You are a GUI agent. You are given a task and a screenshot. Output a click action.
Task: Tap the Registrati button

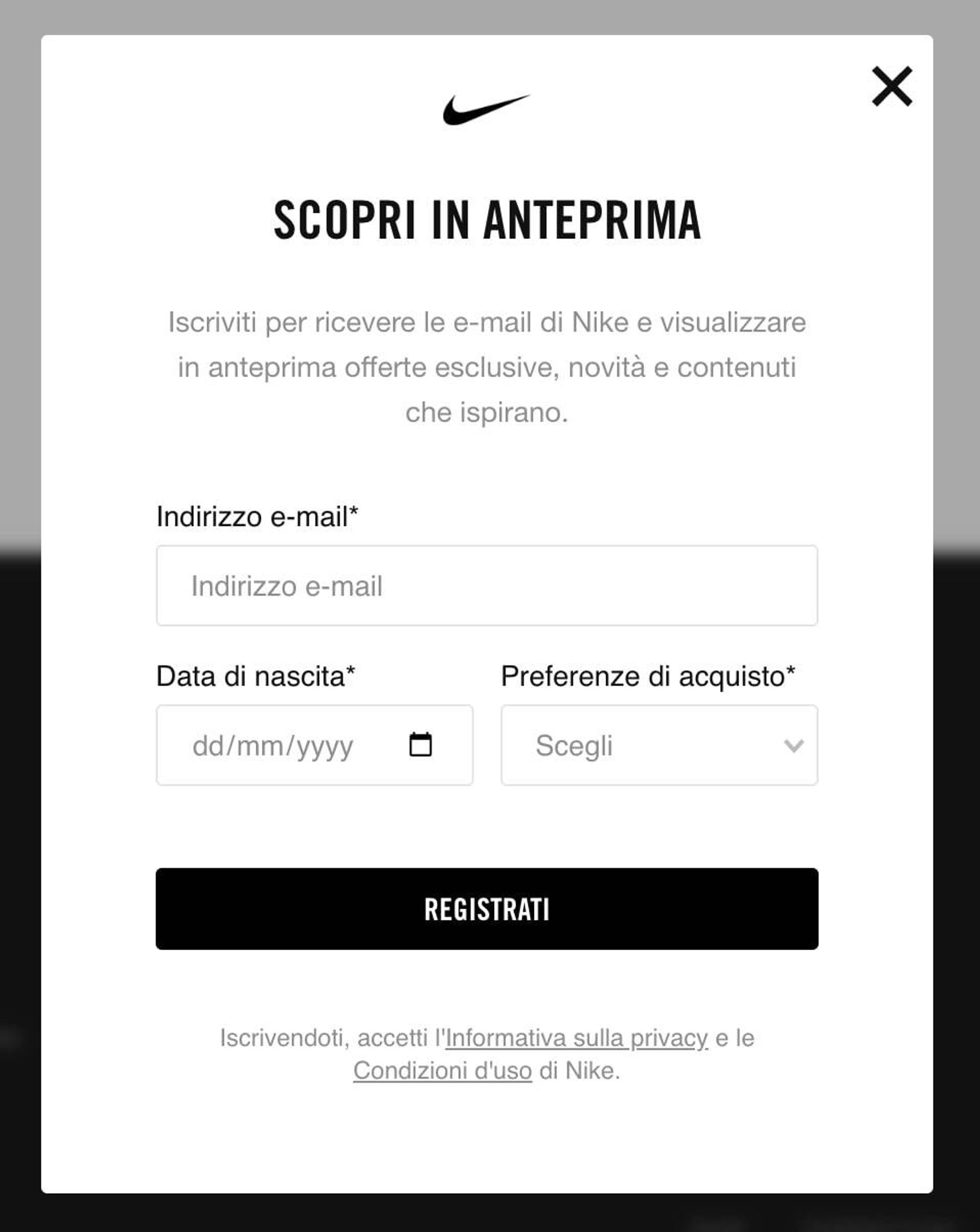[486, 909]
